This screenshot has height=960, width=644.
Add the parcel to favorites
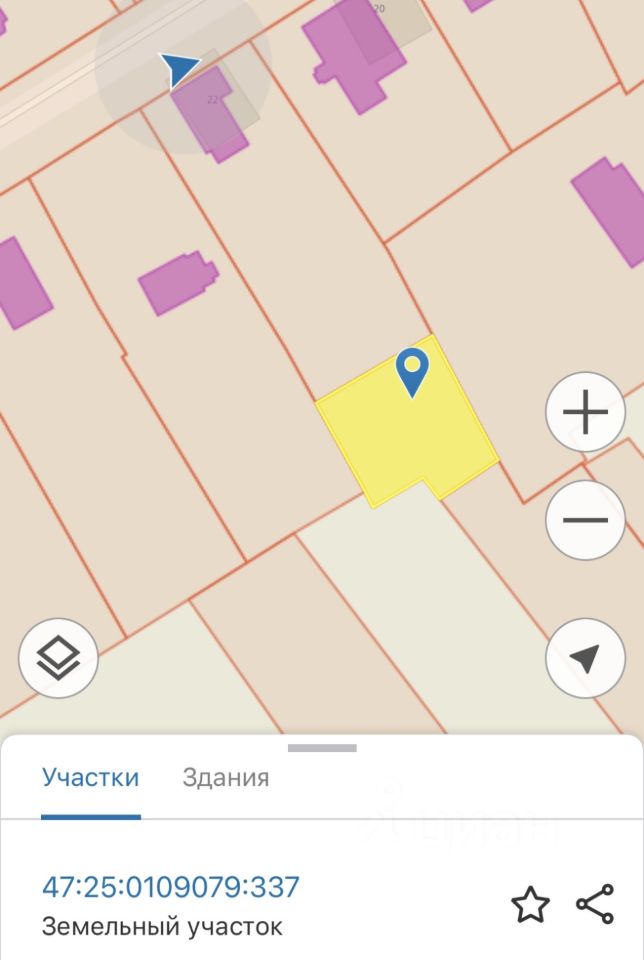[530, 905]
